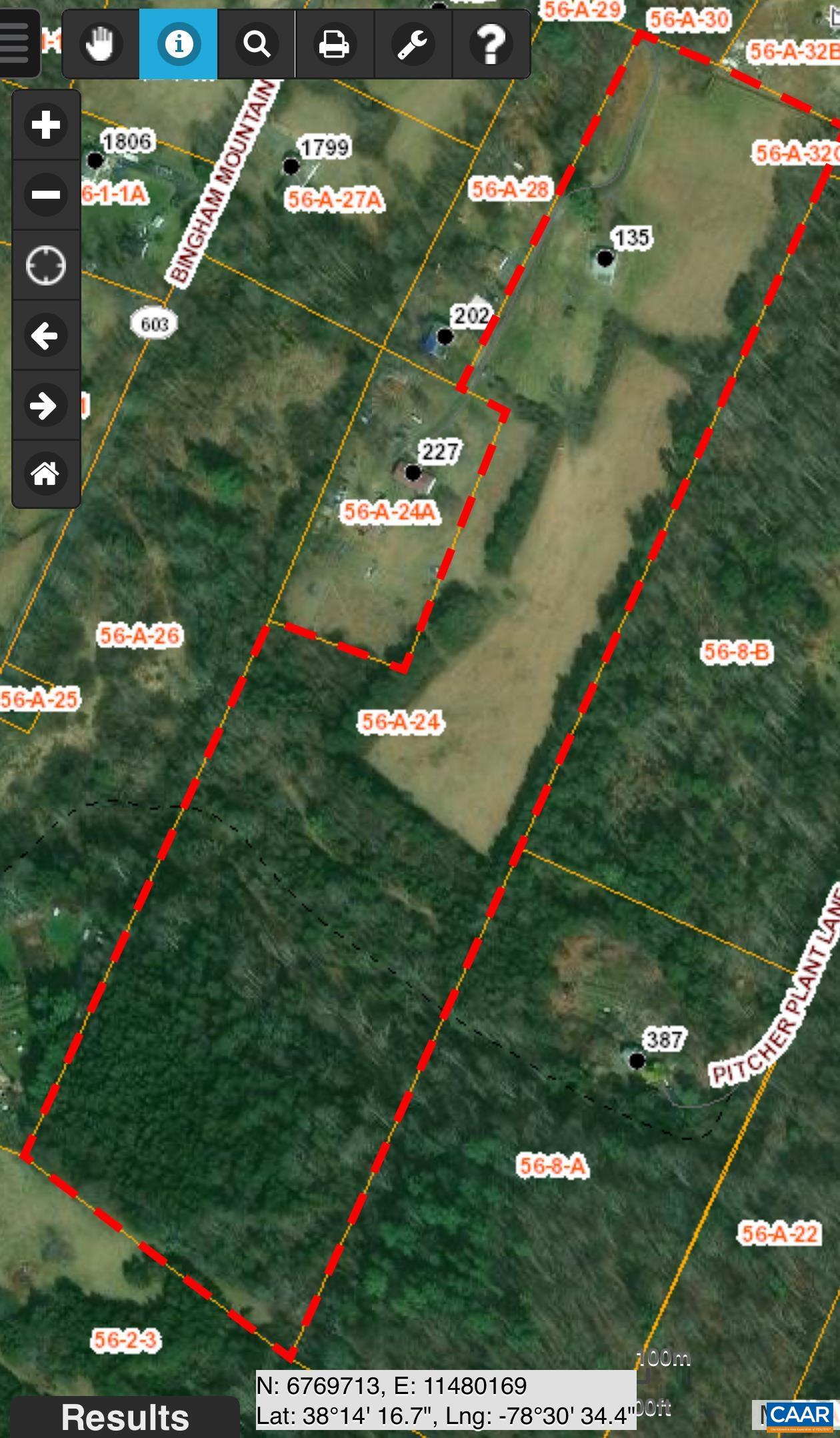This screenshot has height=1438, width=840.
Task: Zoom in with the plus button
Action: click(x=46, y=125)
